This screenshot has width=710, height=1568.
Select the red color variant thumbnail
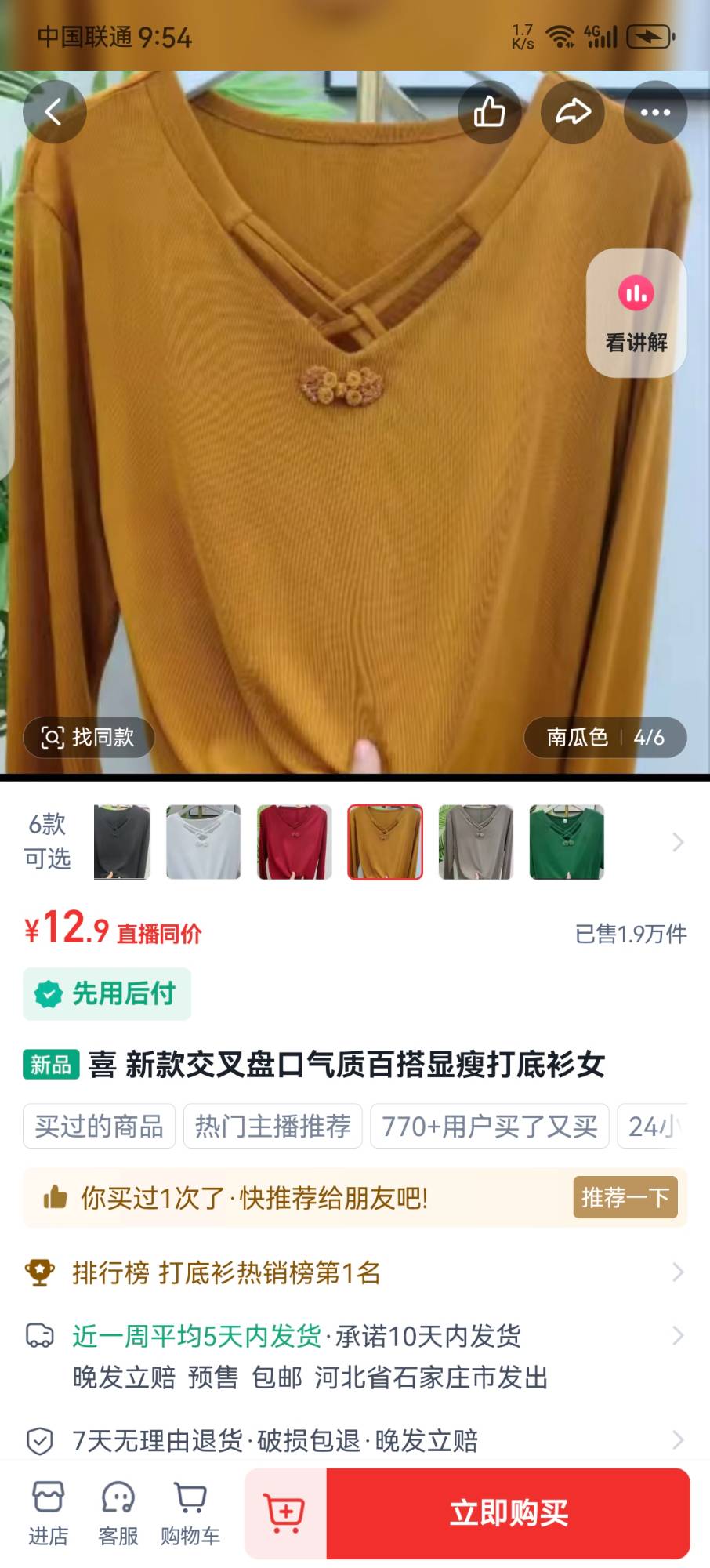click(x=295, y=842)
